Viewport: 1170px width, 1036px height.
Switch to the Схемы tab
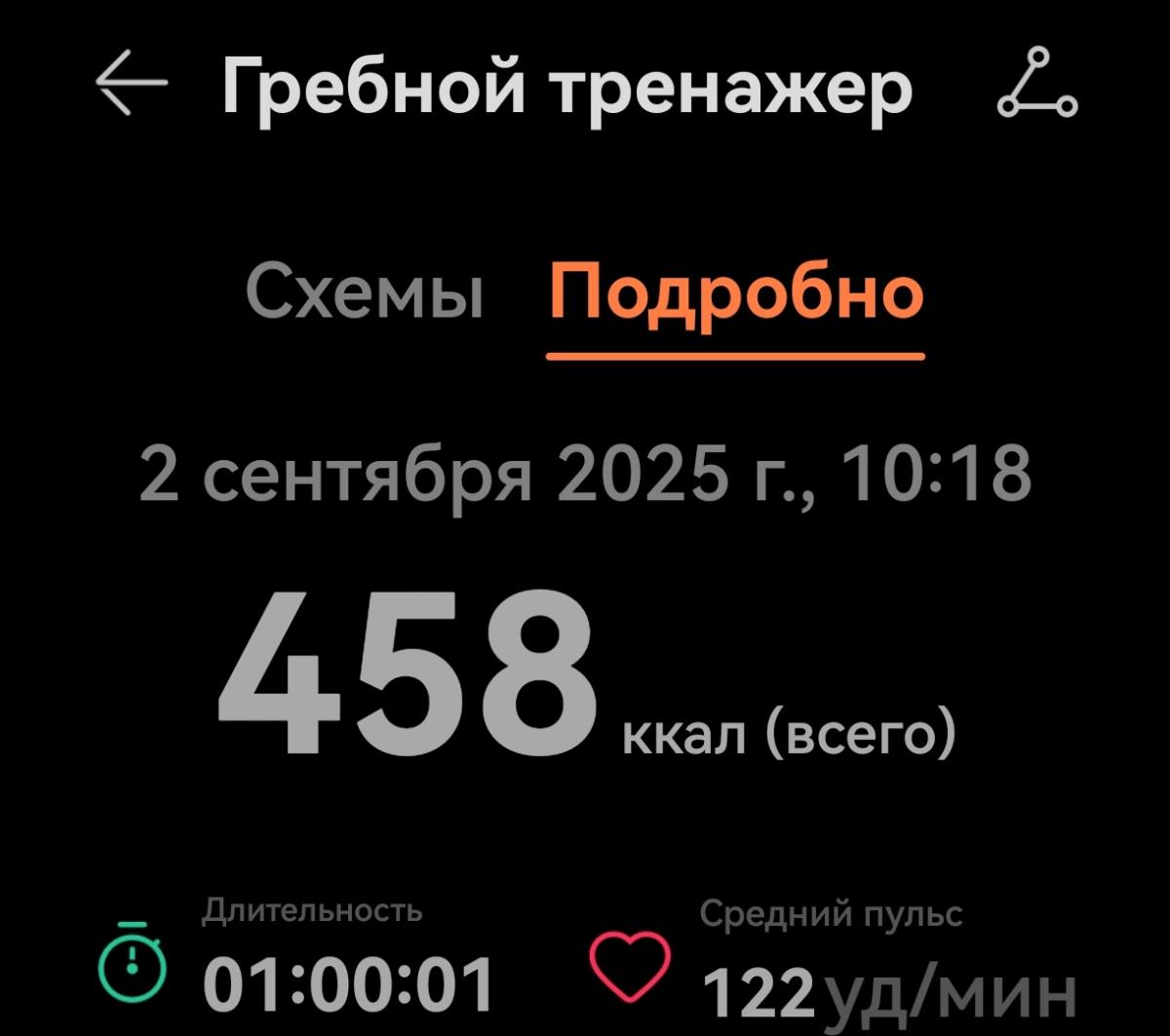click(x=365, y=292)
